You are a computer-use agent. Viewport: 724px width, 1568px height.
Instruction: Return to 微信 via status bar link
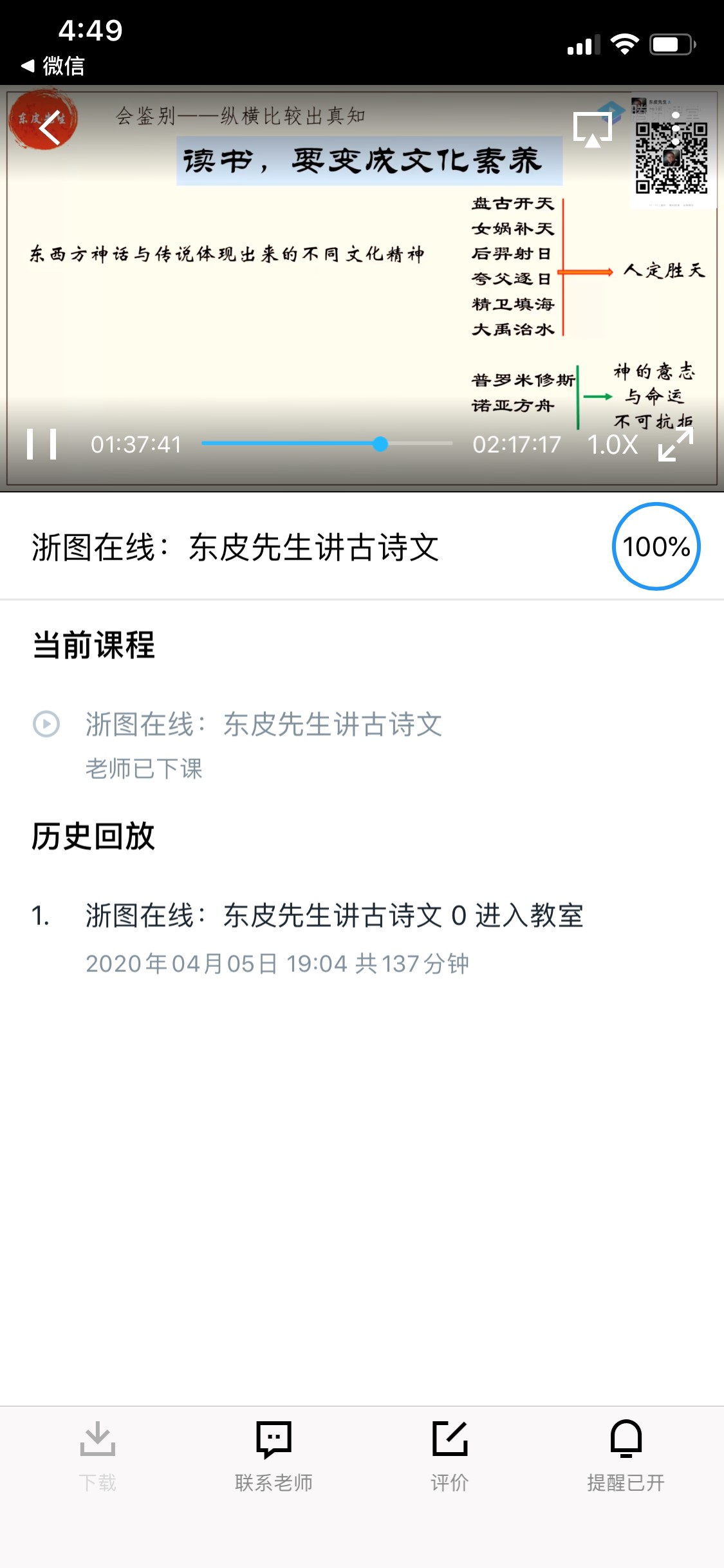pos(53,66)
